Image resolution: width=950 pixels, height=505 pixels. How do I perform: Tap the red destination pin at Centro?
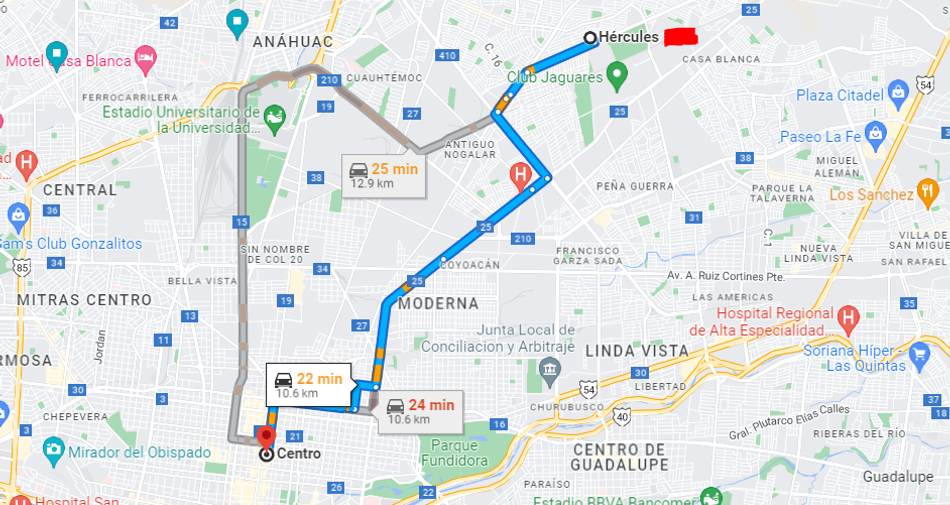(265, 438)
